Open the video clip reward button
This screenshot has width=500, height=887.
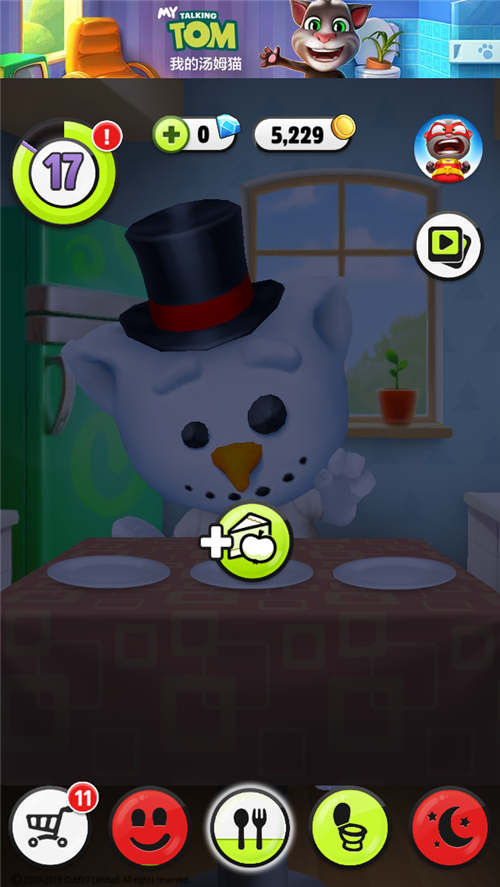(x=449, y=246)
